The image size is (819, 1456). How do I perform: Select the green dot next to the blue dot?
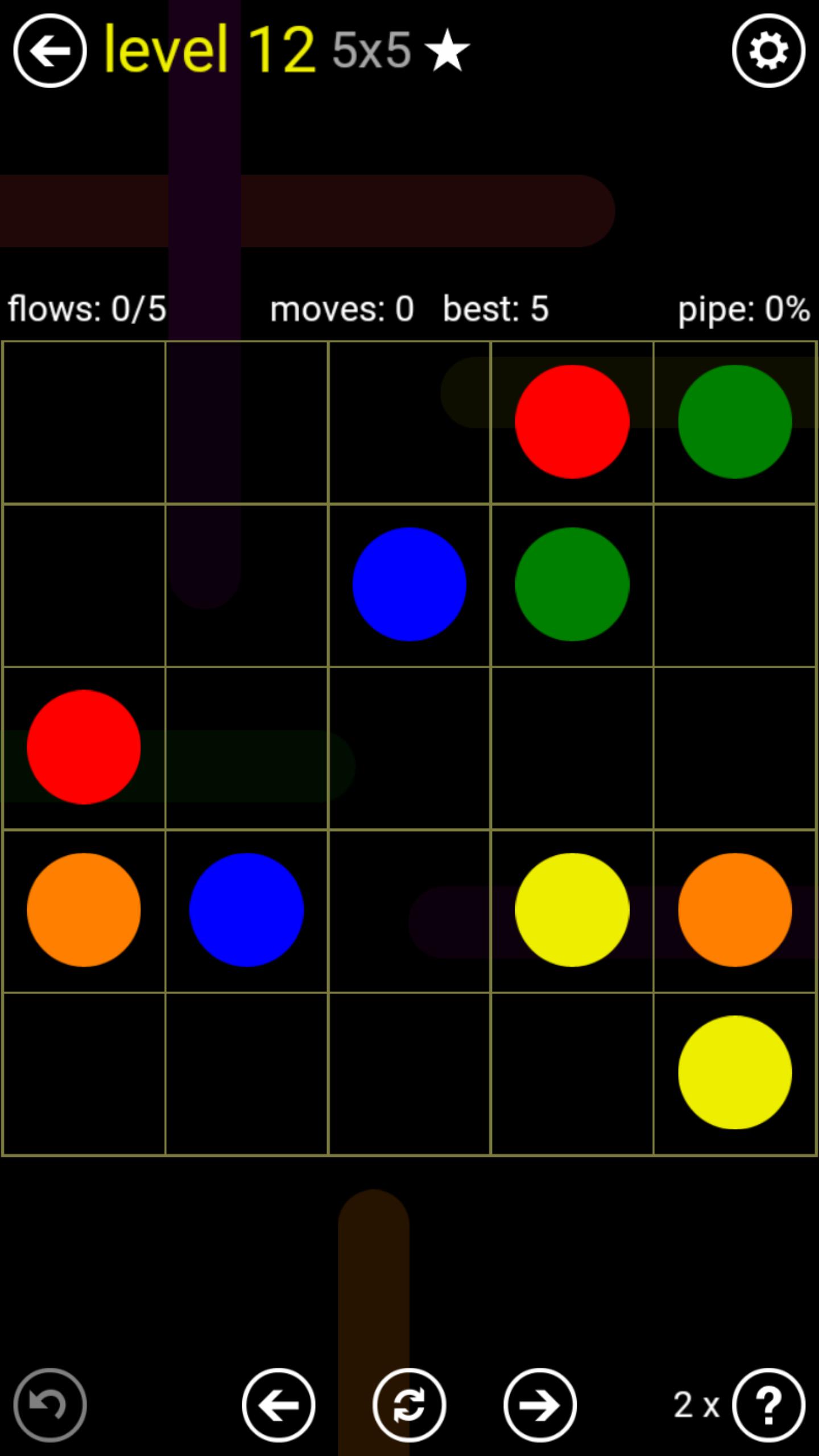(x=572, y=584)
